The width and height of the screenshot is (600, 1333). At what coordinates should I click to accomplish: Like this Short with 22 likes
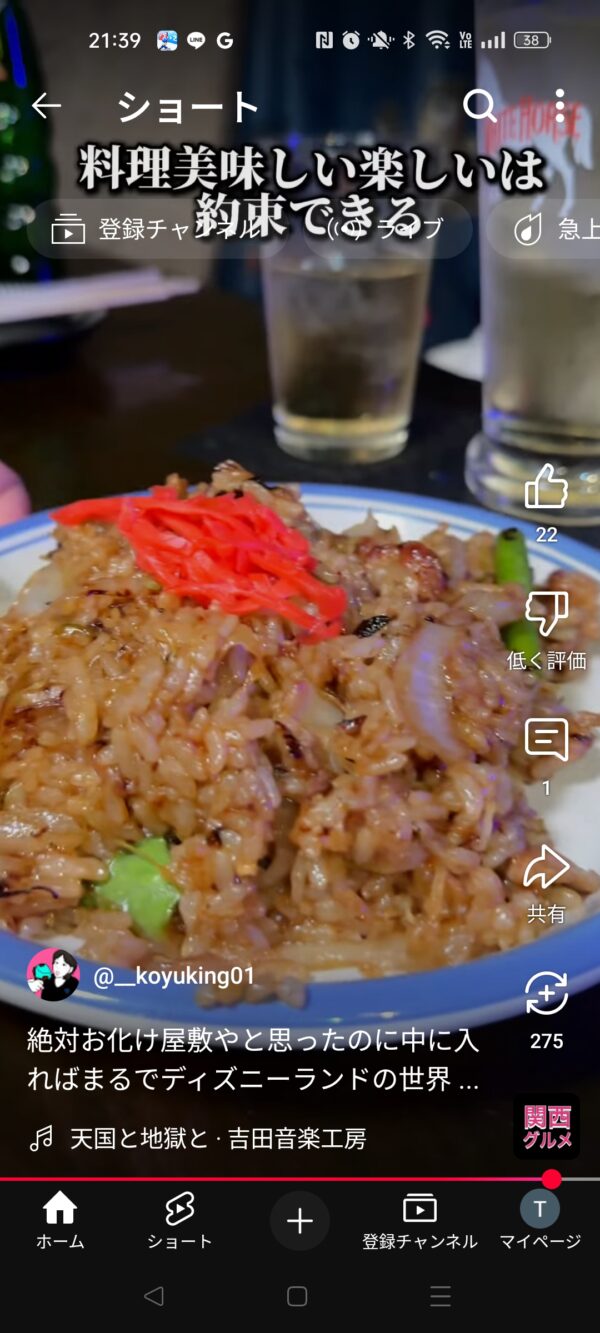pyautogui.click(x=546, y=490)
